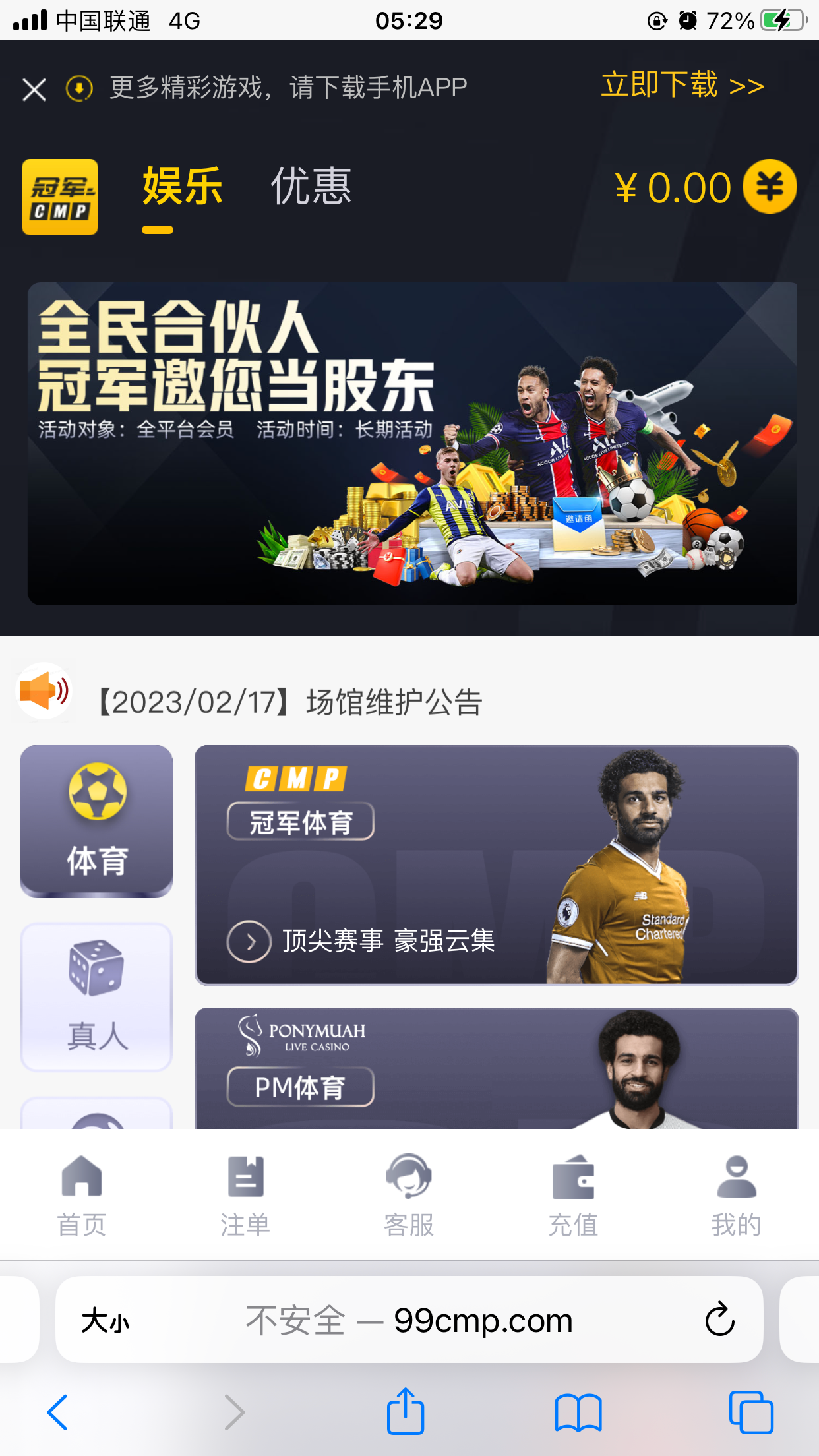Open the 全民合伙人 promotion banner
Viewport: 819px width, 1456px height.
[412, 443]
